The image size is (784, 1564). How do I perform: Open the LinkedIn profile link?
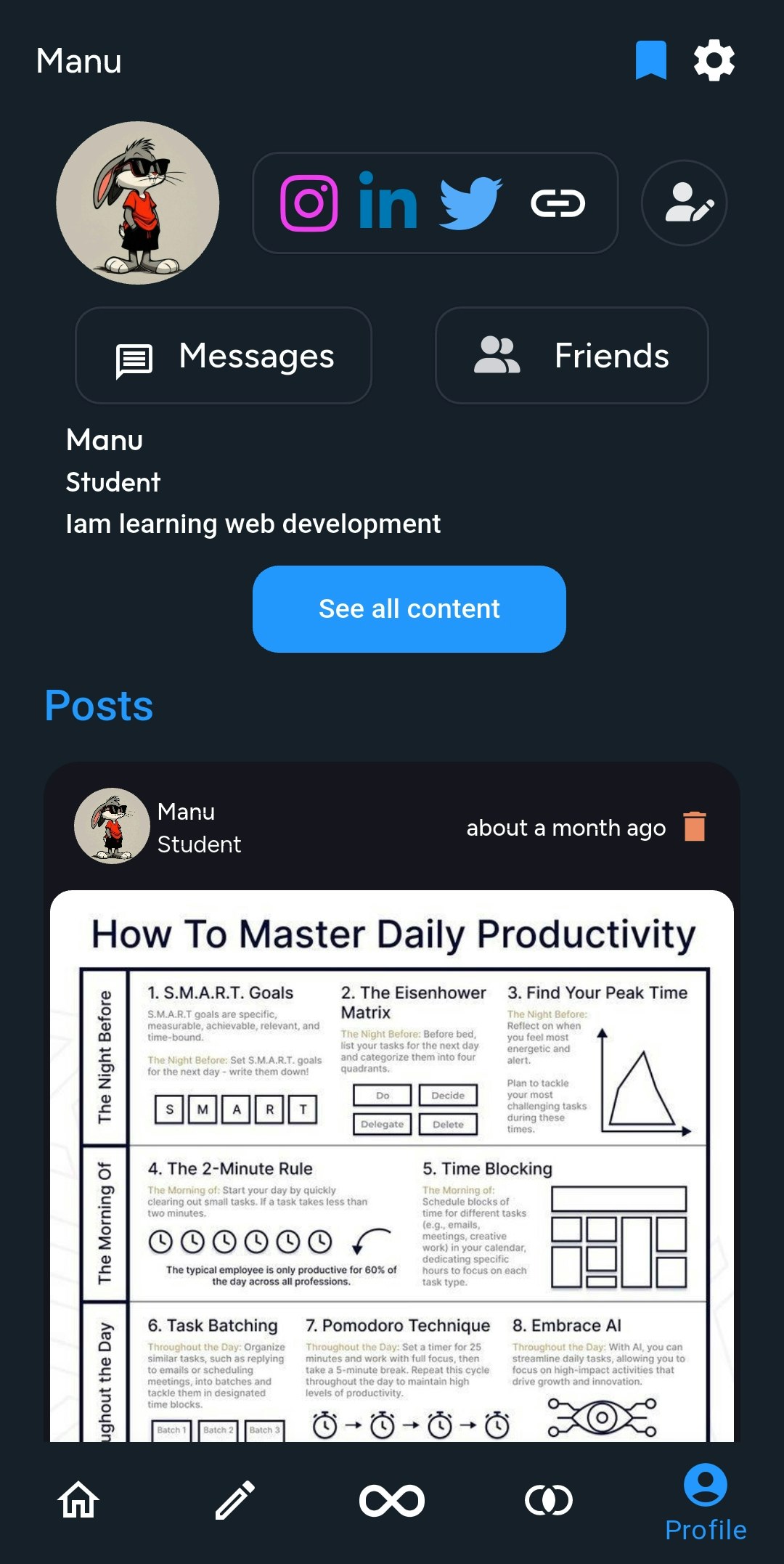(388, 202)
